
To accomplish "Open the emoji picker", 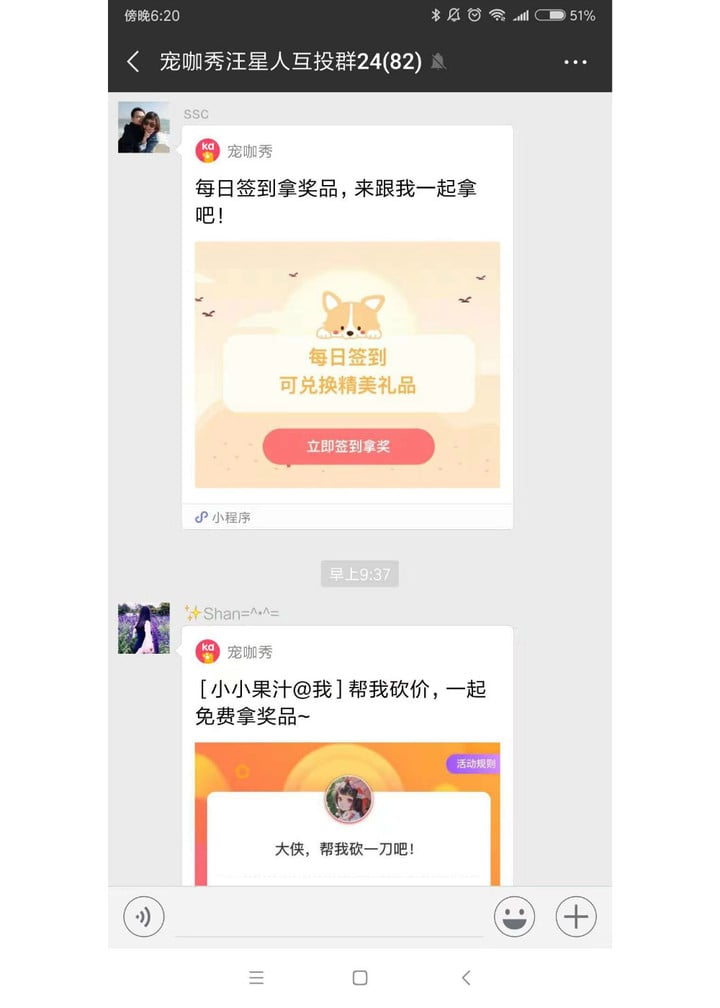I will click(514, 917).
